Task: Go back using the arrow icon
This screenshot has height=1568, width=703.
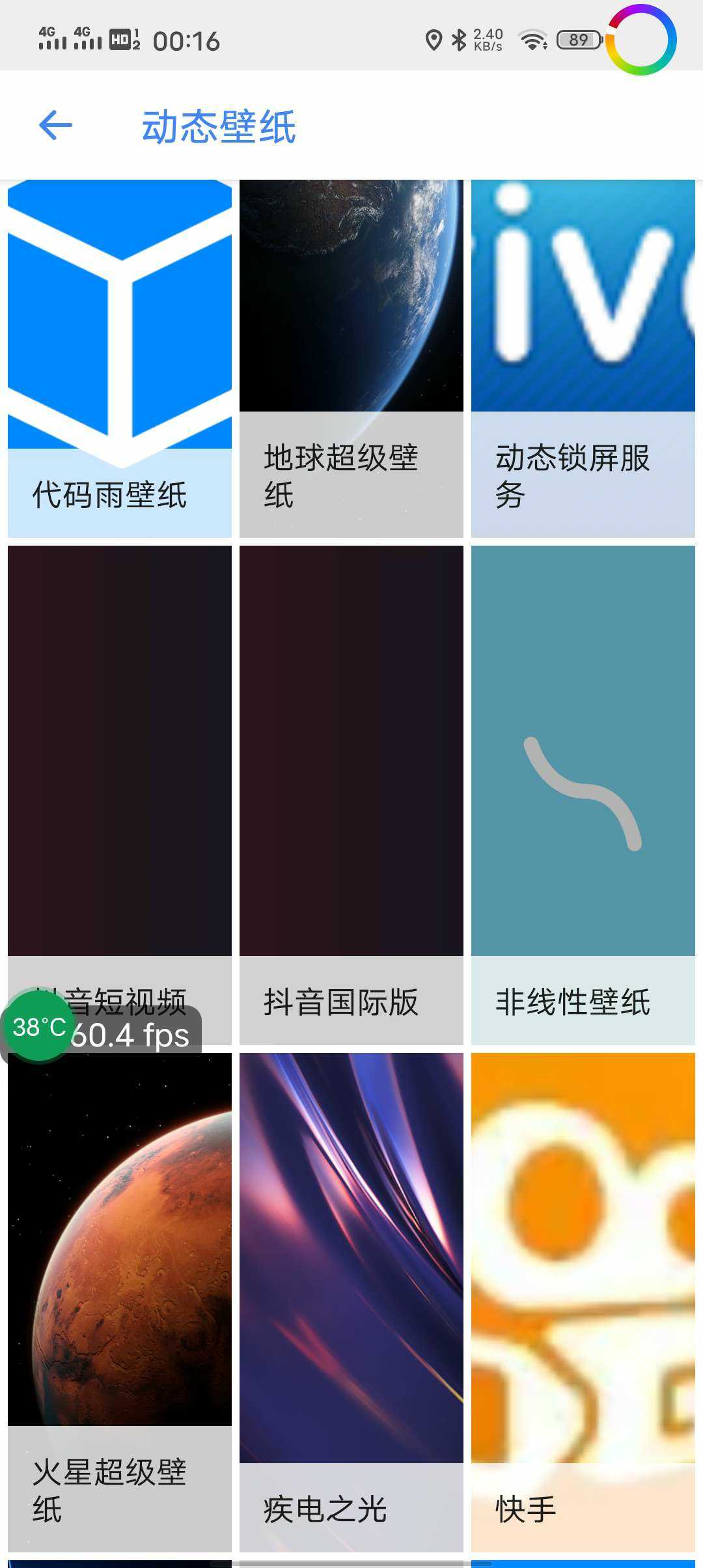Action: point(55,125)
